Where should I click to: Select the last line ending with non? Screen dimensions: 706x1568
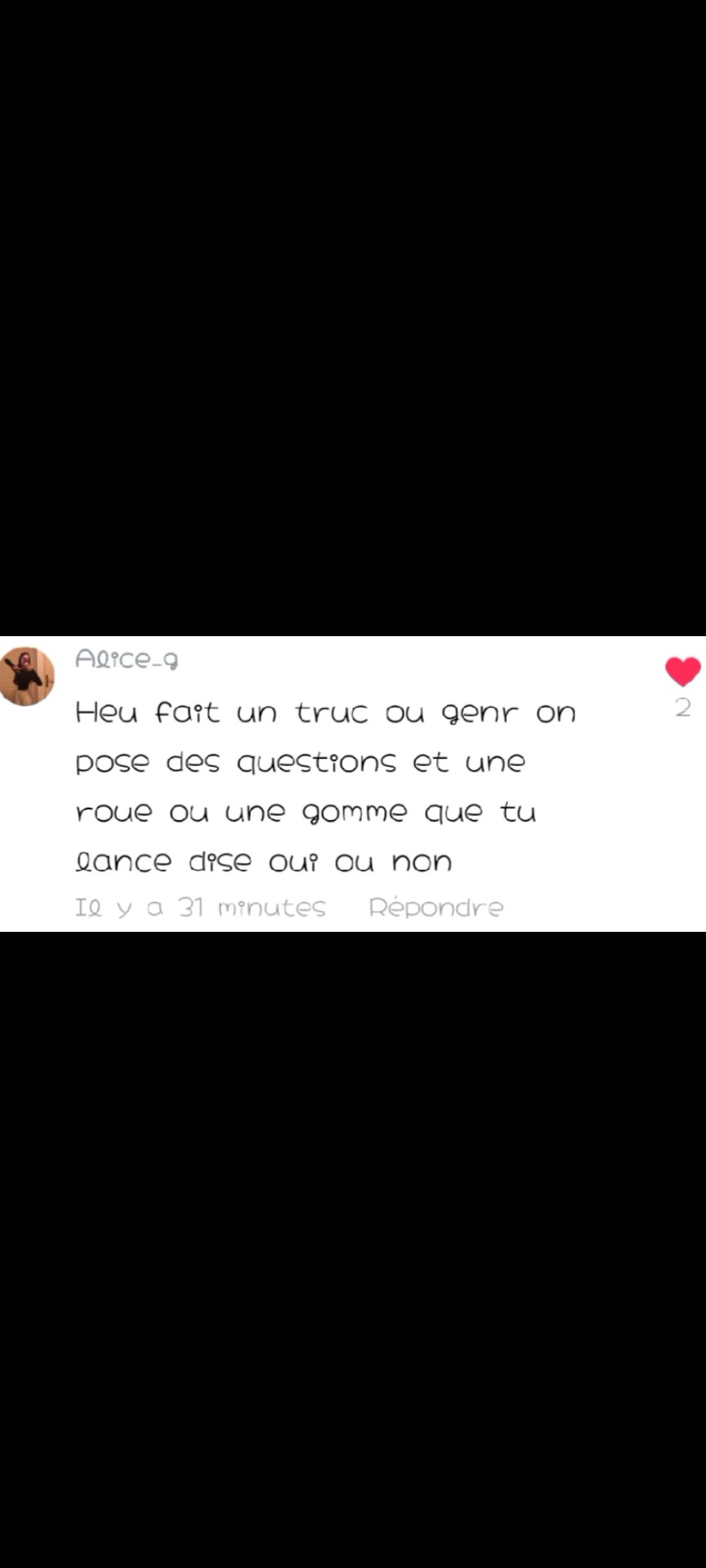coord(263,860)
